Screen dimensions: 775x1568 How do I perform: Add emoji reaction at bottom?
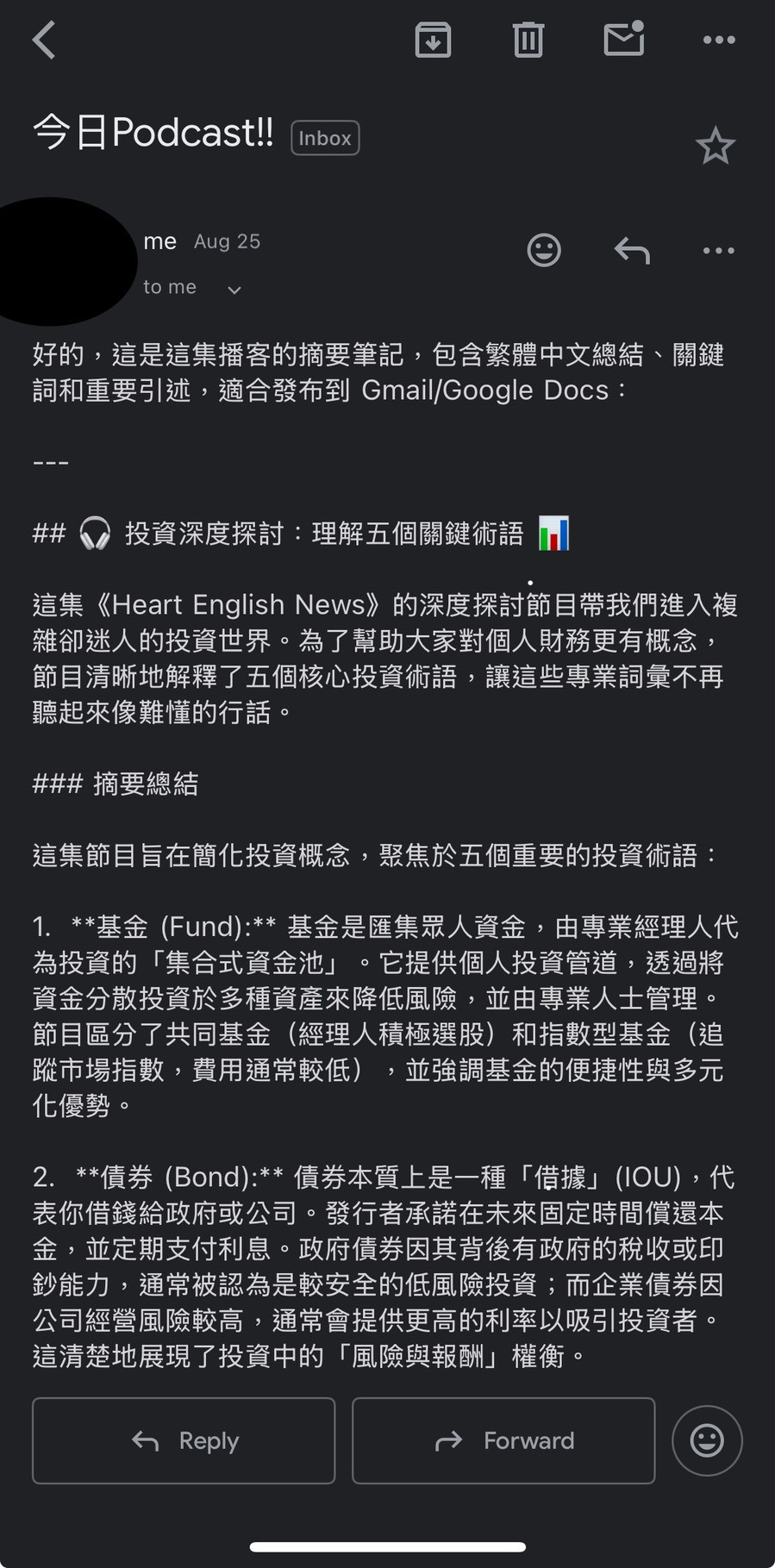(707, 1440)
